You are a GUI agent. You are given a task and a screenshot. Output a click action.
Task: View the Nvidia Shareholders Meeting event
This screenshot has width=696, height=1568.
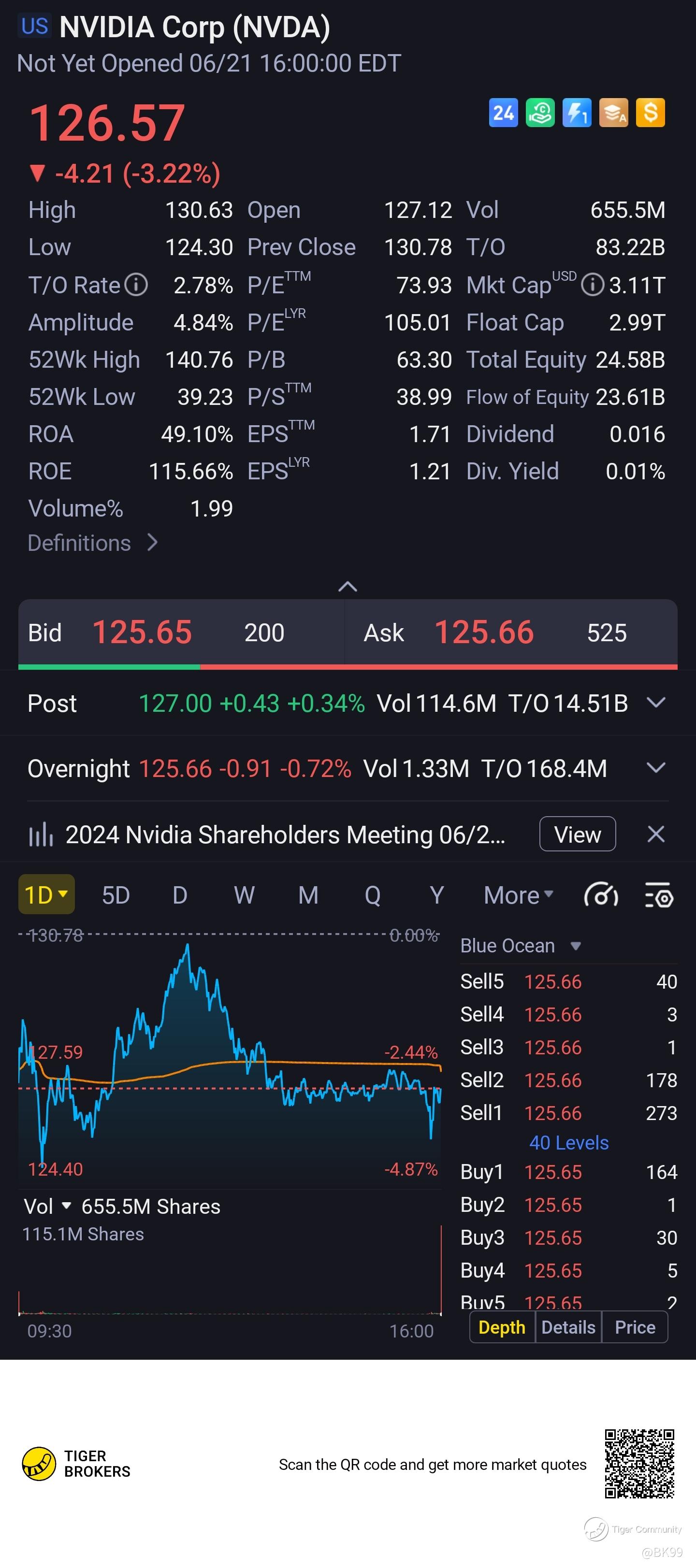pyautogui.click(x=577, y=834)
